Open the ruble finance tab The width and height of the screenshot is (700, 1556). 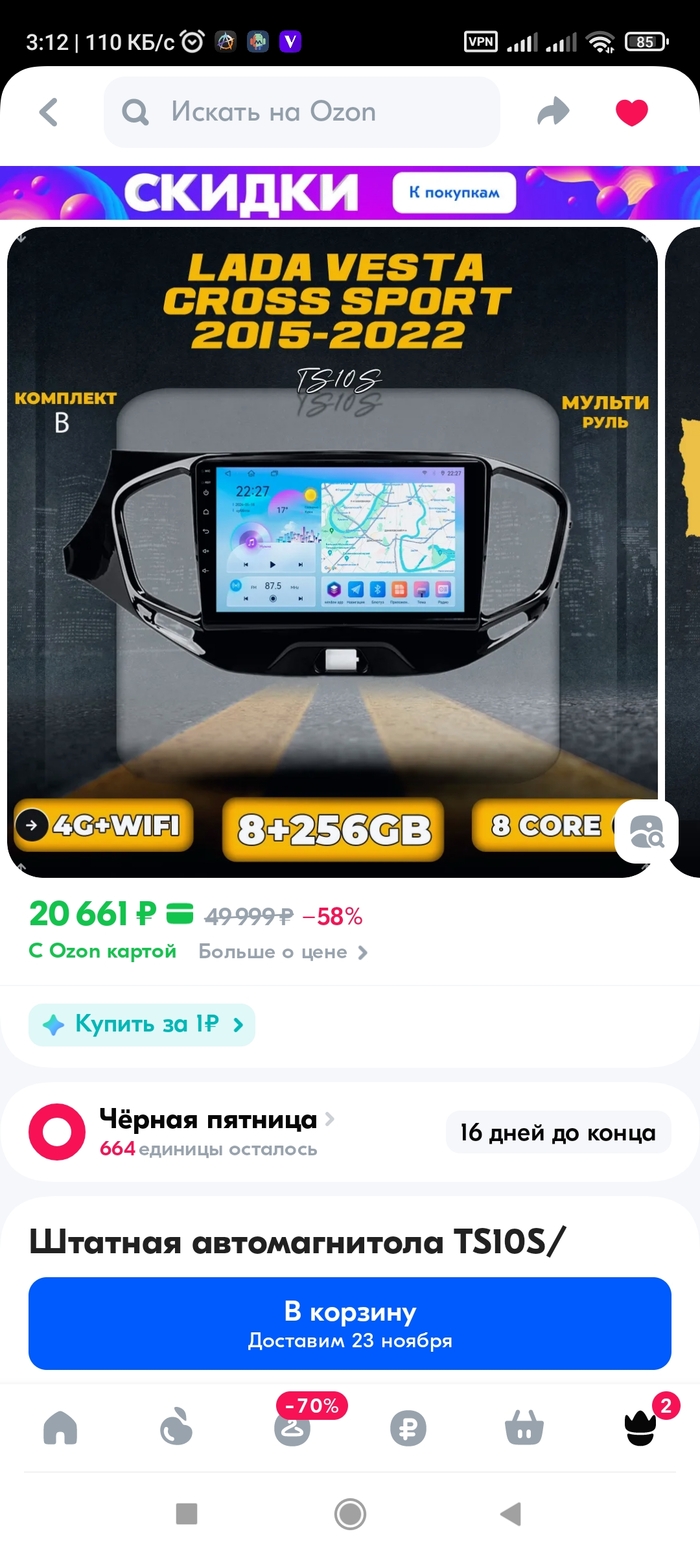tap(408, 1428)
